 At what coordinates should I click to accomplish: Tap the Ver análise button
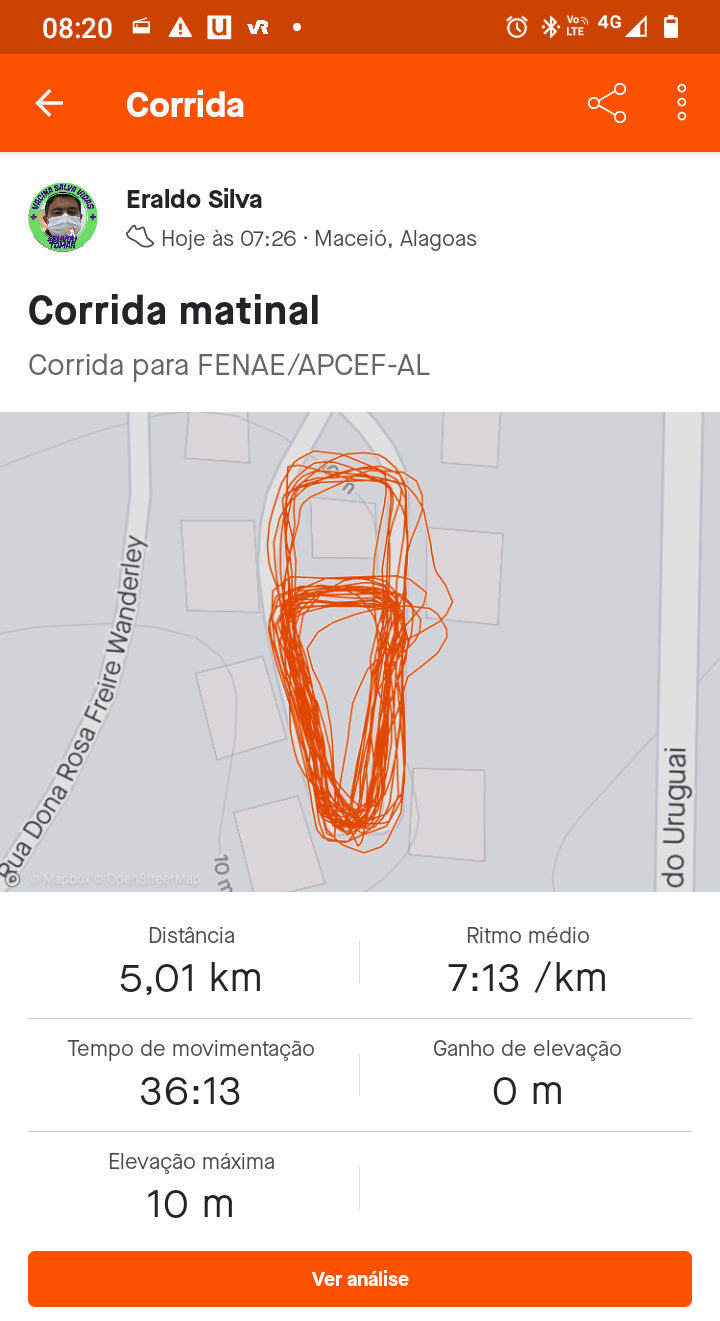pyautogui.click(x=360, y=1279)
